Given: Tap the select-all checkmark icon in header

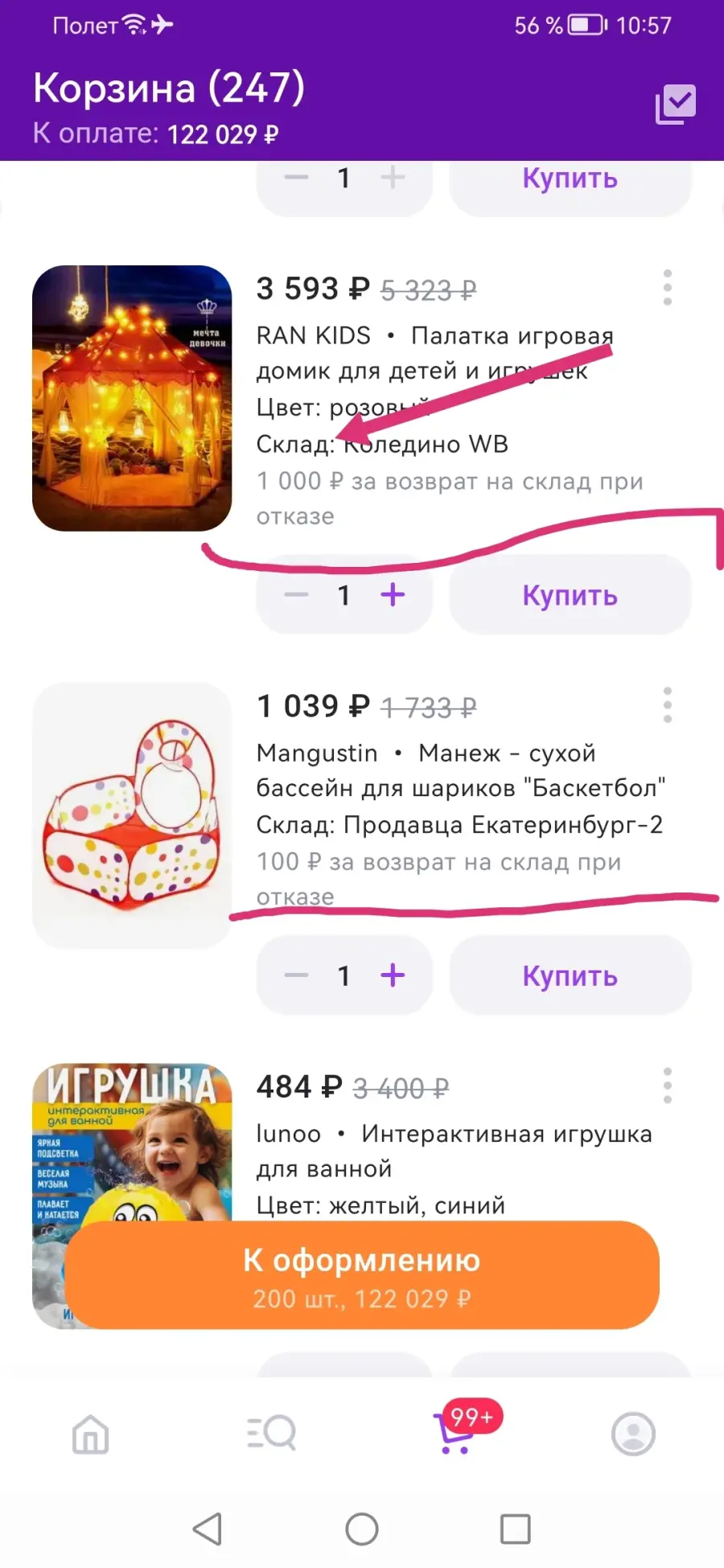Looking at the screenshot, I should point(675,105).
